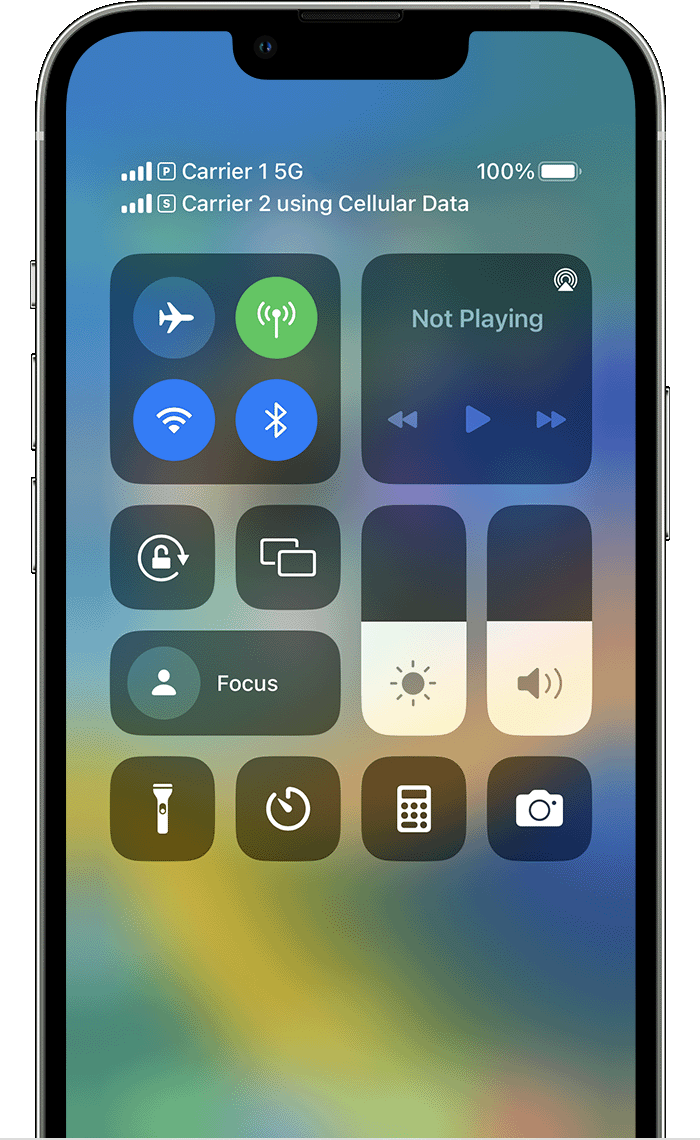Enable Airplane Mode

pos(174,318)
